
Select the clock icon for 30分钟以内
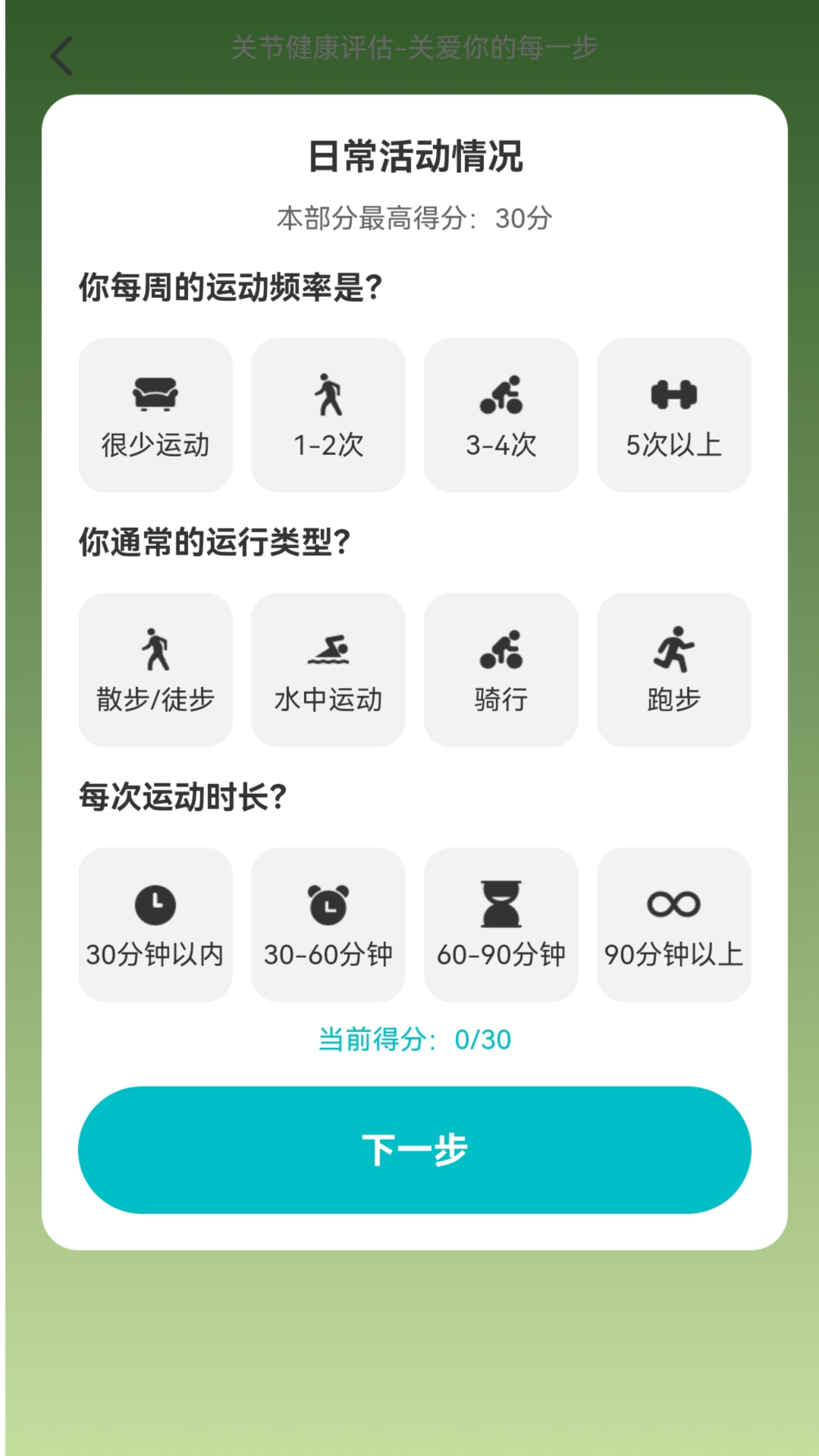[155, 905]
